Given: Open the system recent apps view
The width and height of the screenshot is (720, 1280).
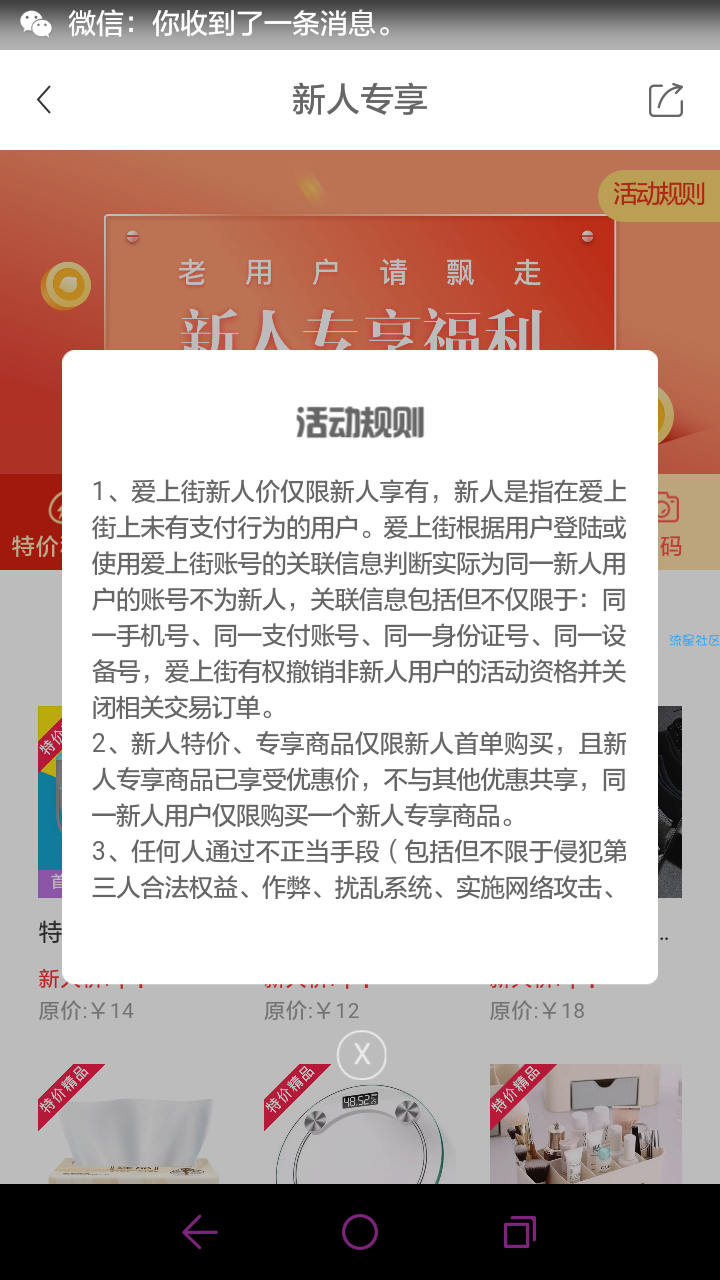Looking at the screenshot, I should (x=519, y=1232).
